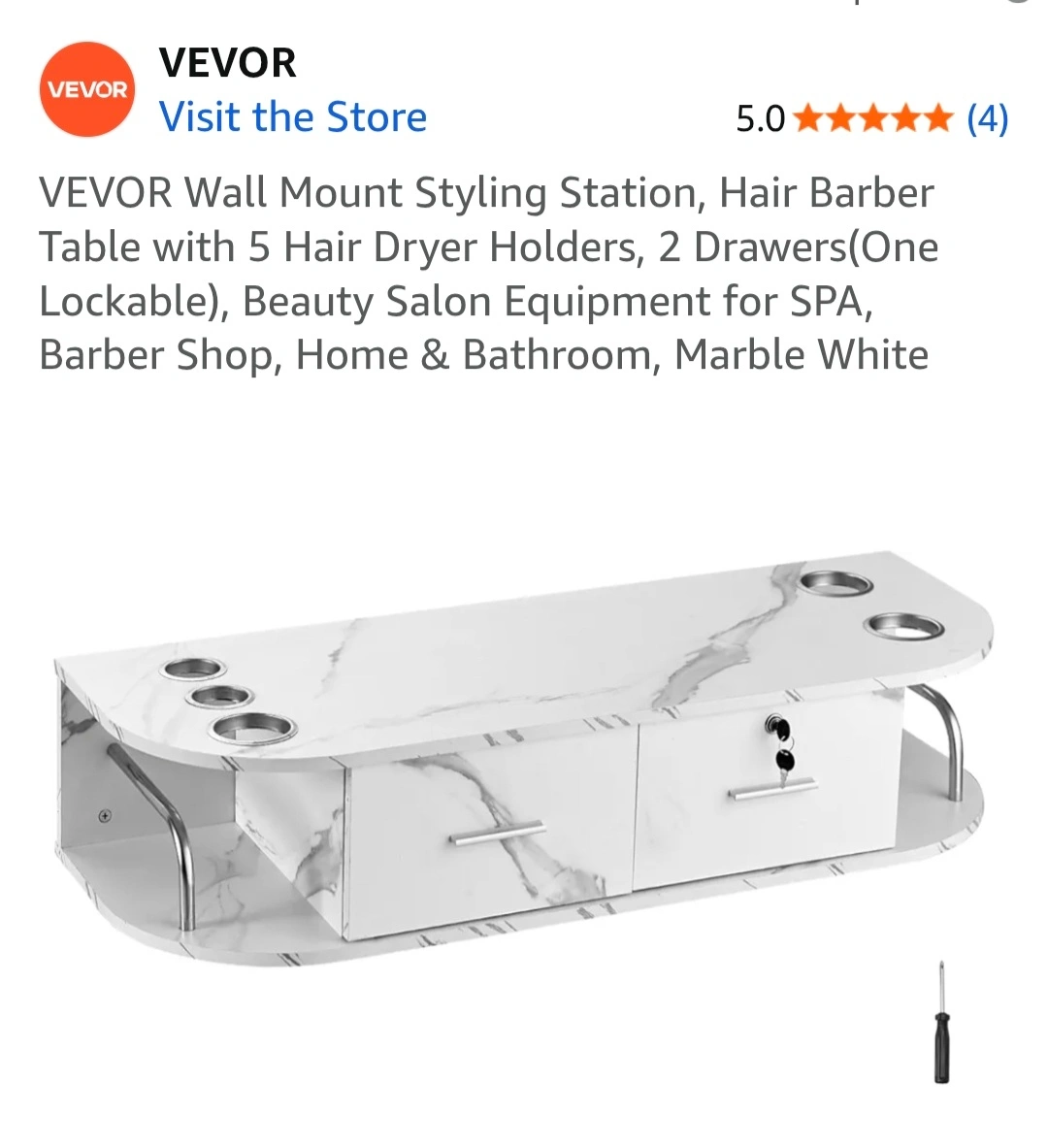Open the Visit the Store link

293,117
